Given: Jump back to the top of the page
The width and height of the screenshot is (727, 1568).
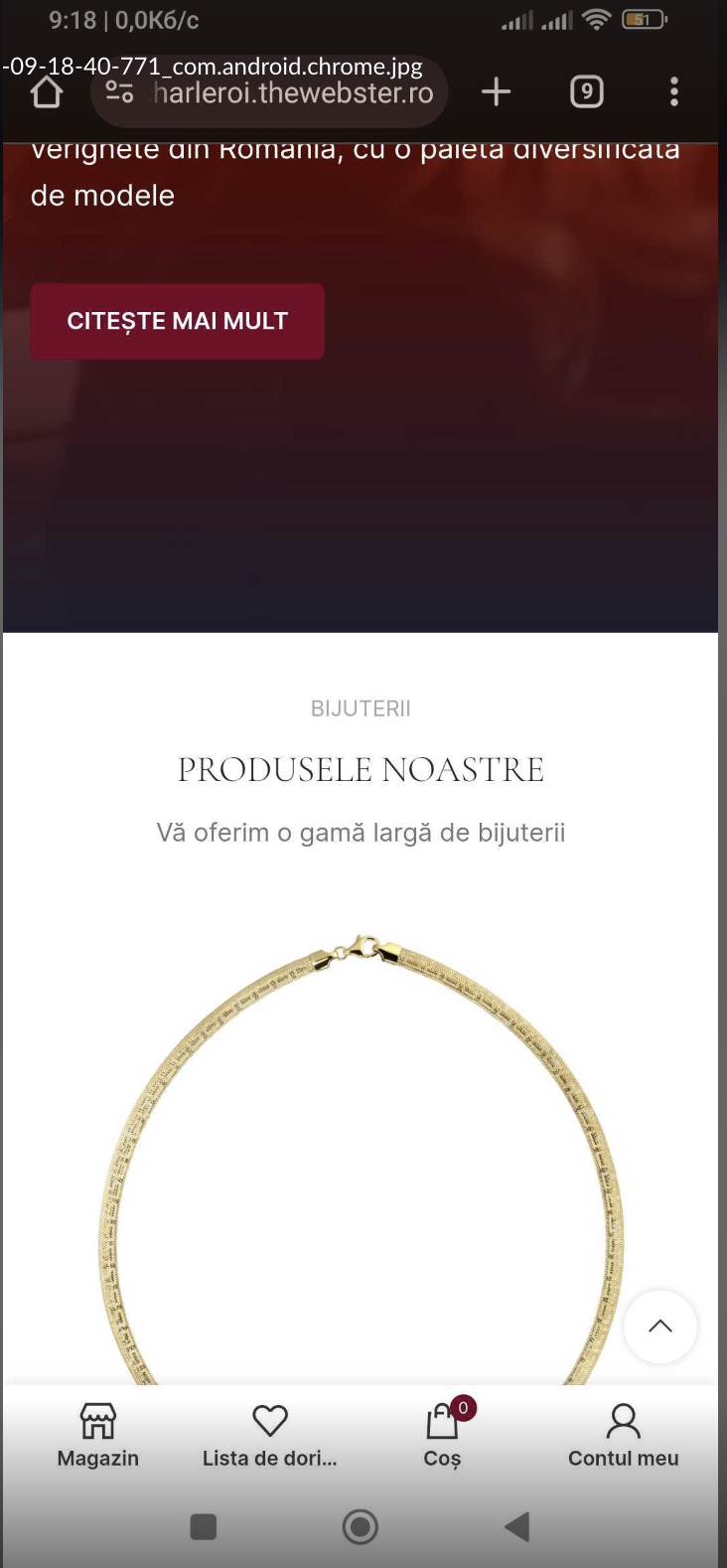Looking at the screenshot, I should tap(659, 1327).
